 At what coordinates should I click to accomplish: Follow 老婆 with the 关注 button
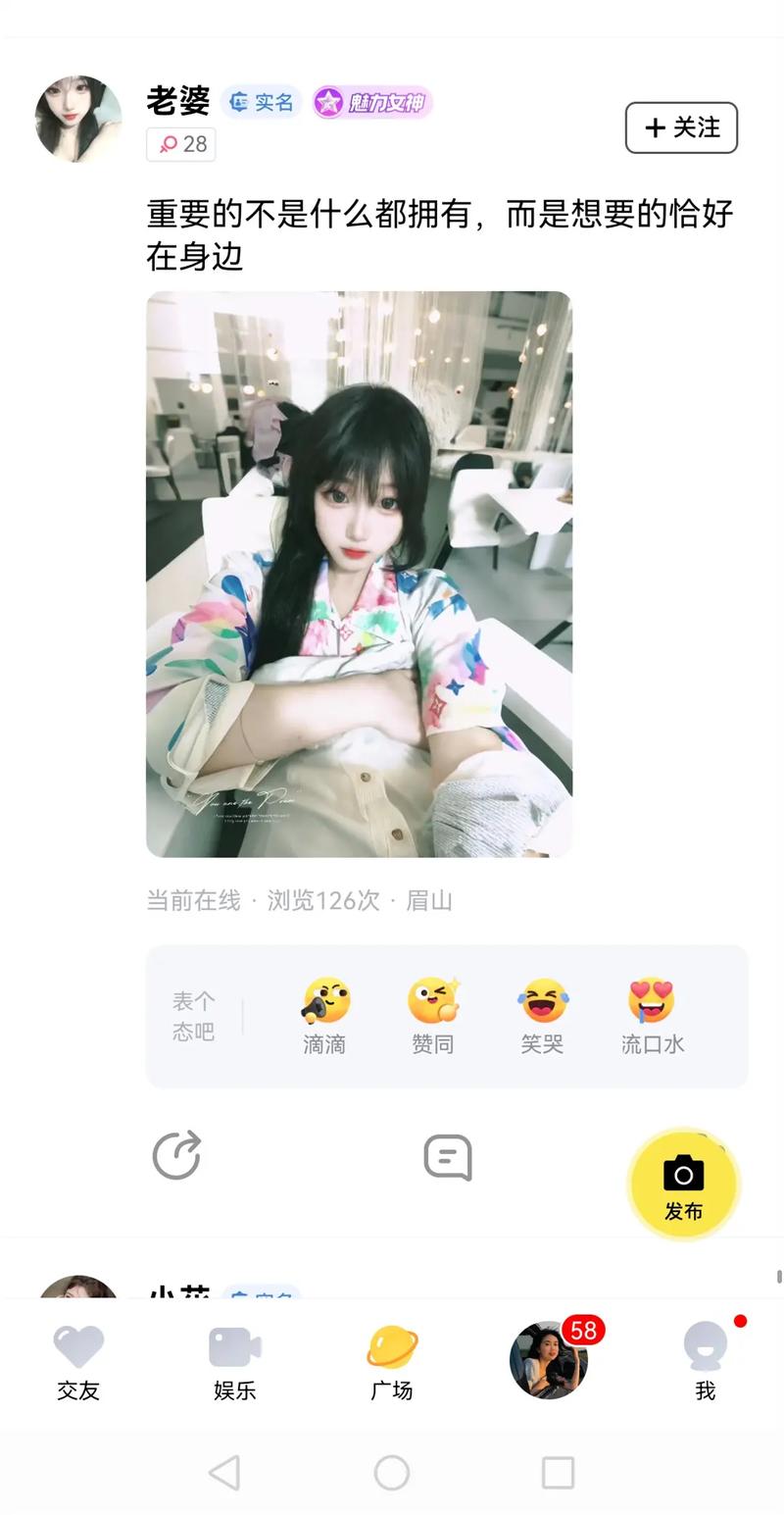(x=681, y=127)
